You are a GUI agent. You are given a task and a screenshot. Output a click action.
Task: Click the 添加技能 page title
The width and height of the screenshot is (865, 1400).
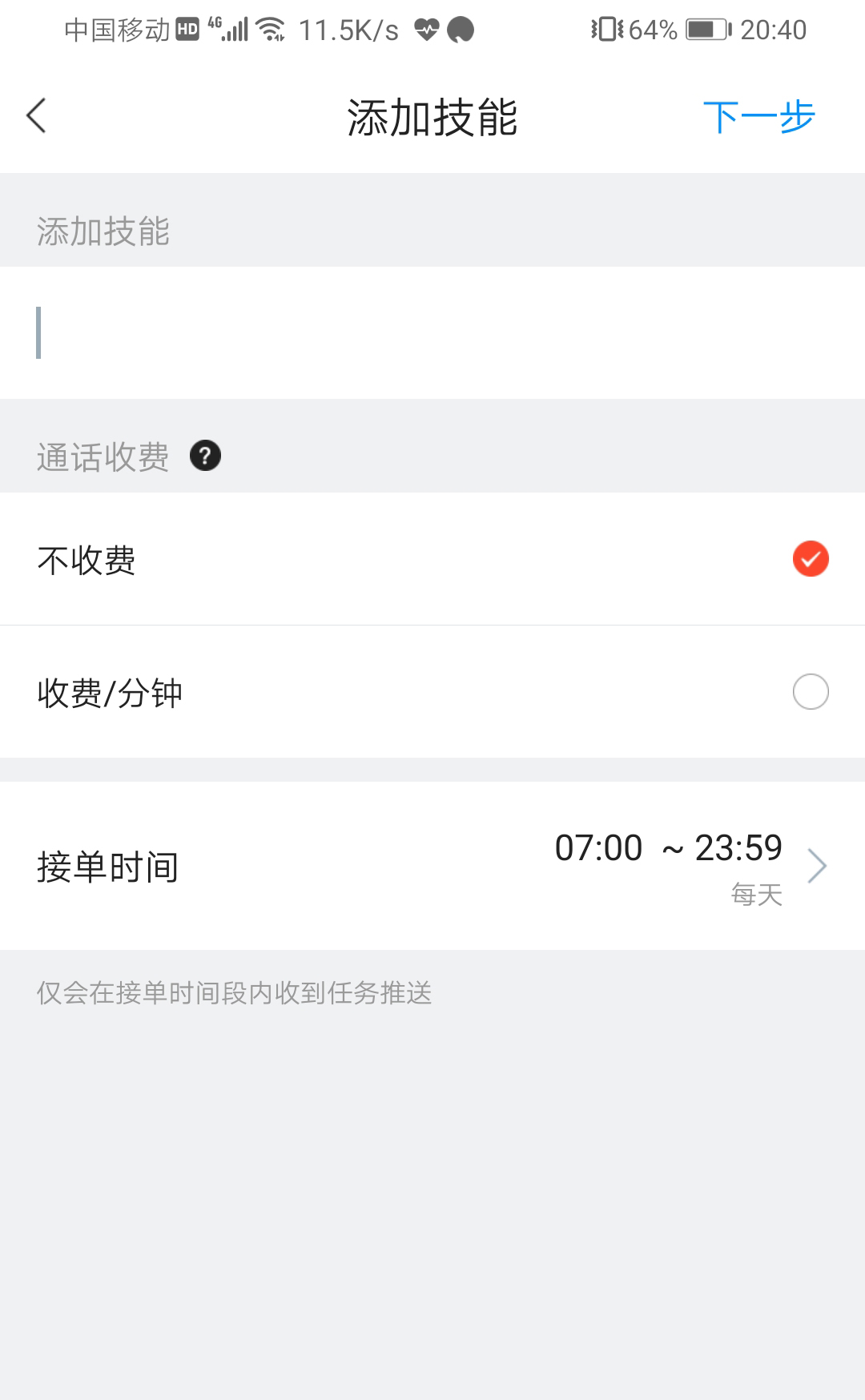(432, 115)
